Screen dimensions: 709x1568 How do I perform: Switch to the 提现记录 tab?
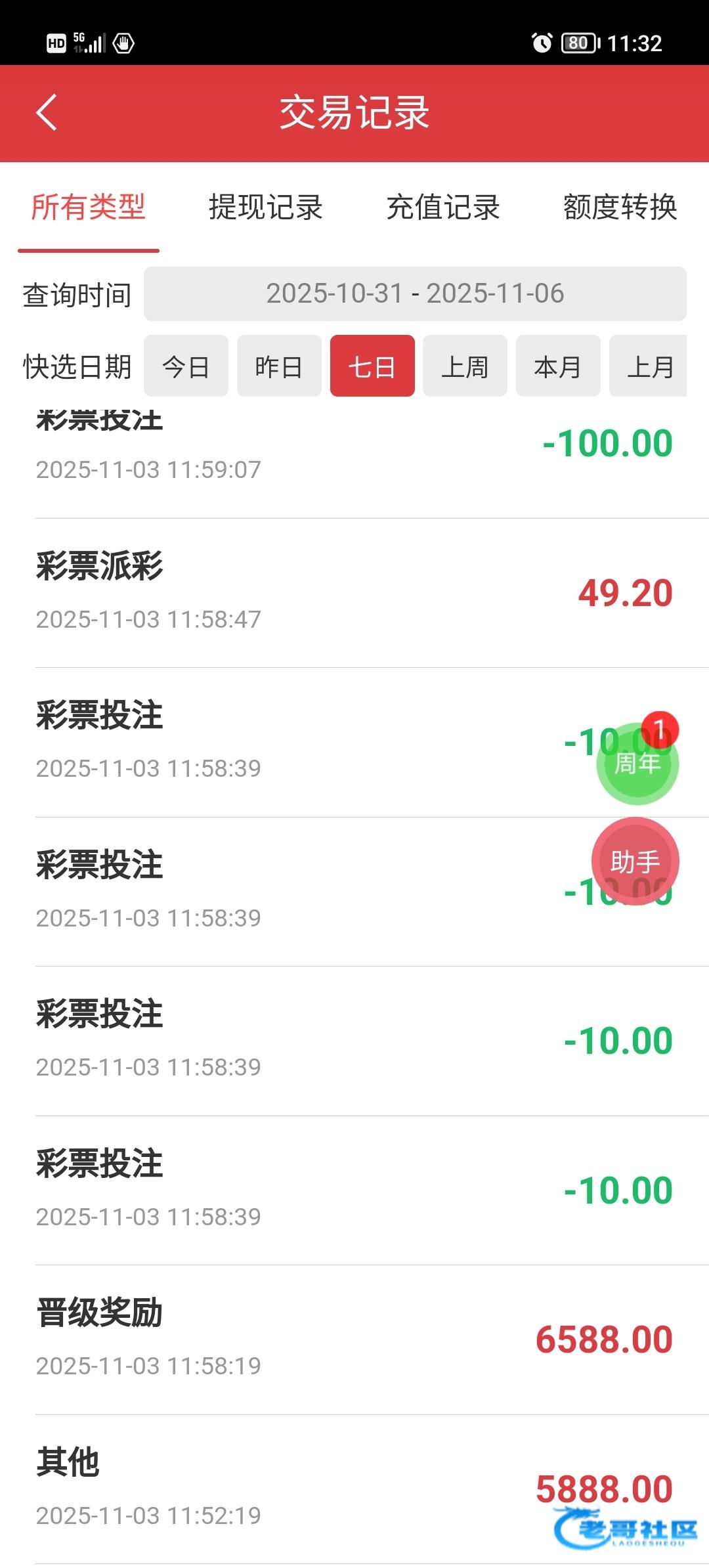click(x=265, y=207)
